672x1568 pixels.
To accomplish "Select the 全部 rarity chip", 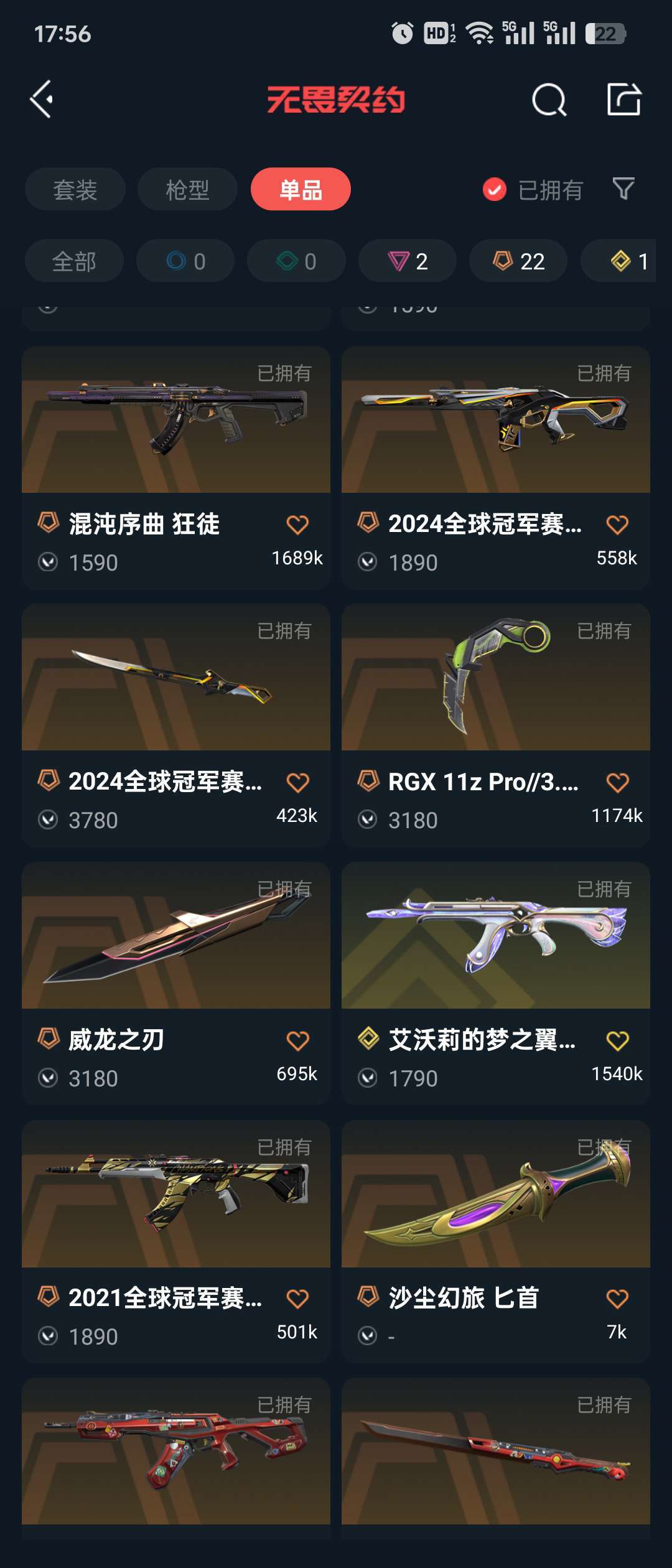I will pyautogui.click(x=74, y=261).
